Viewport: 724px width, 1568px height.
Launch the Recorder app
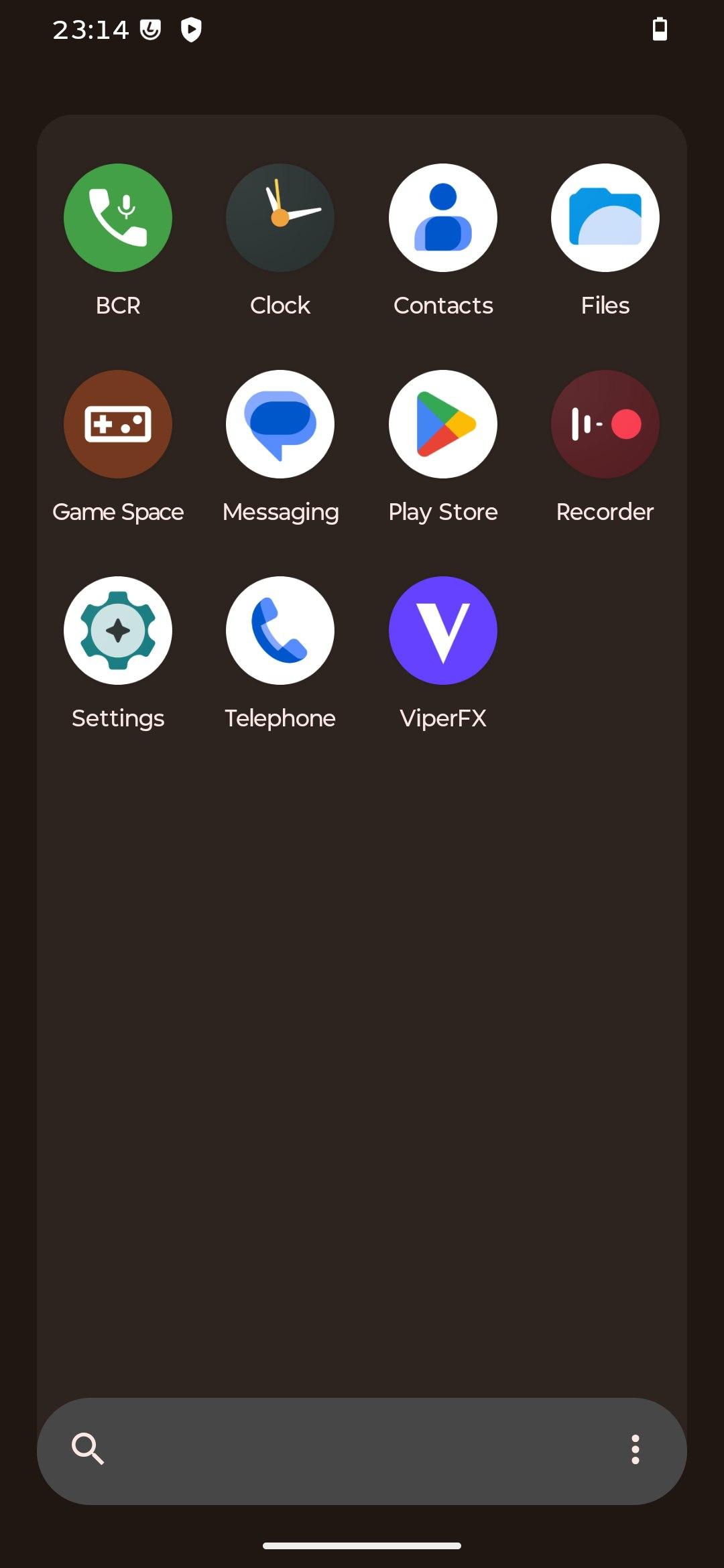coord(605,425)
